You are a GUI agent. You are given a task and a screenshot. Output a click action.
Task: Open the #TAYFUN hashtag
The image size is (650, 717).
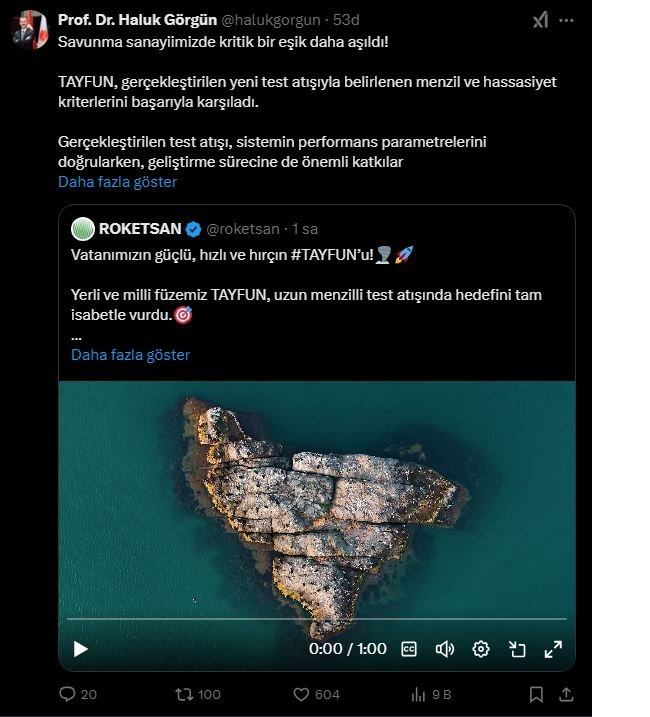point(331,255)
